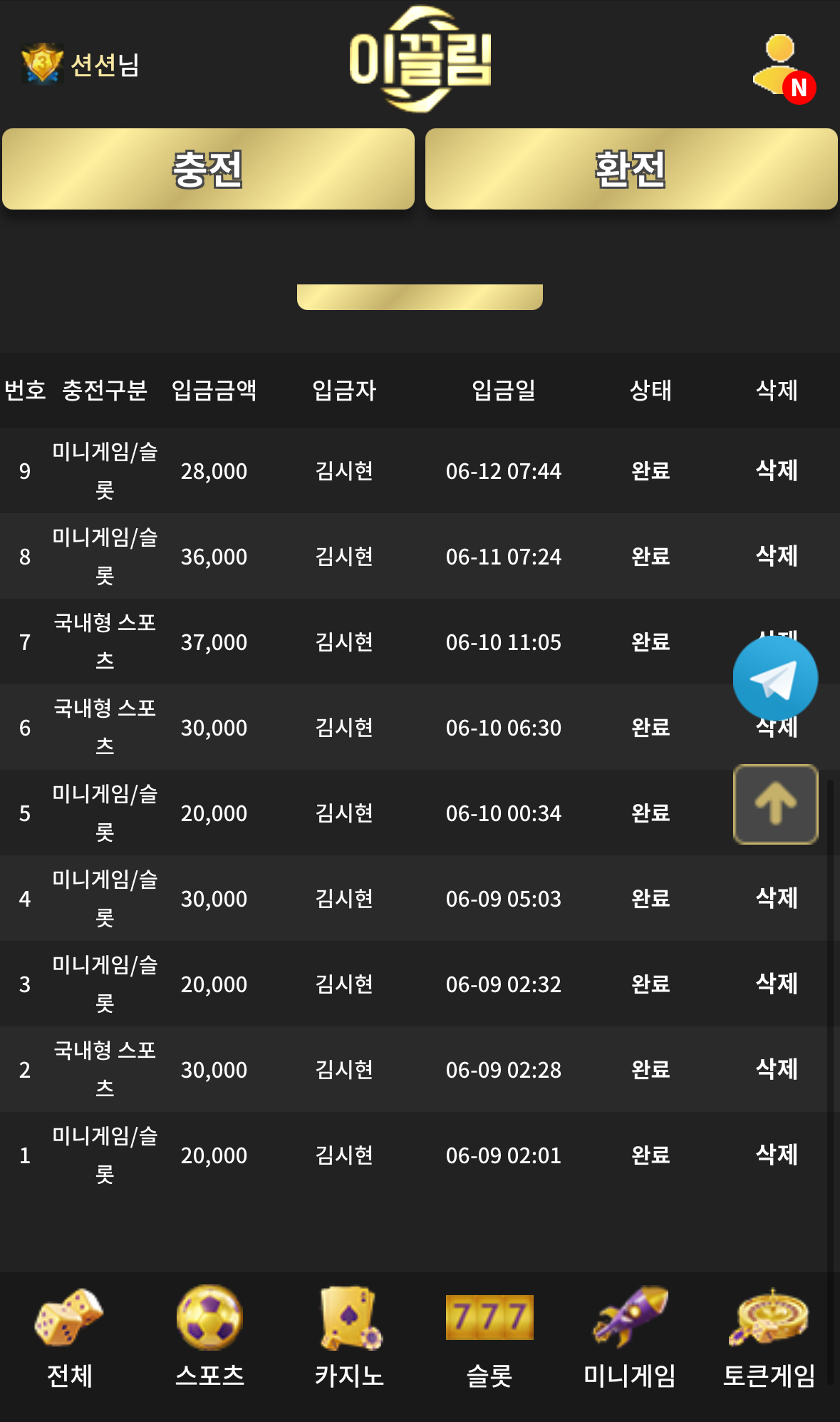This screenshot has width=840, height=1422.
Task: Delete deposit record dated 06-09 02:32
Action: pos(777,984)
